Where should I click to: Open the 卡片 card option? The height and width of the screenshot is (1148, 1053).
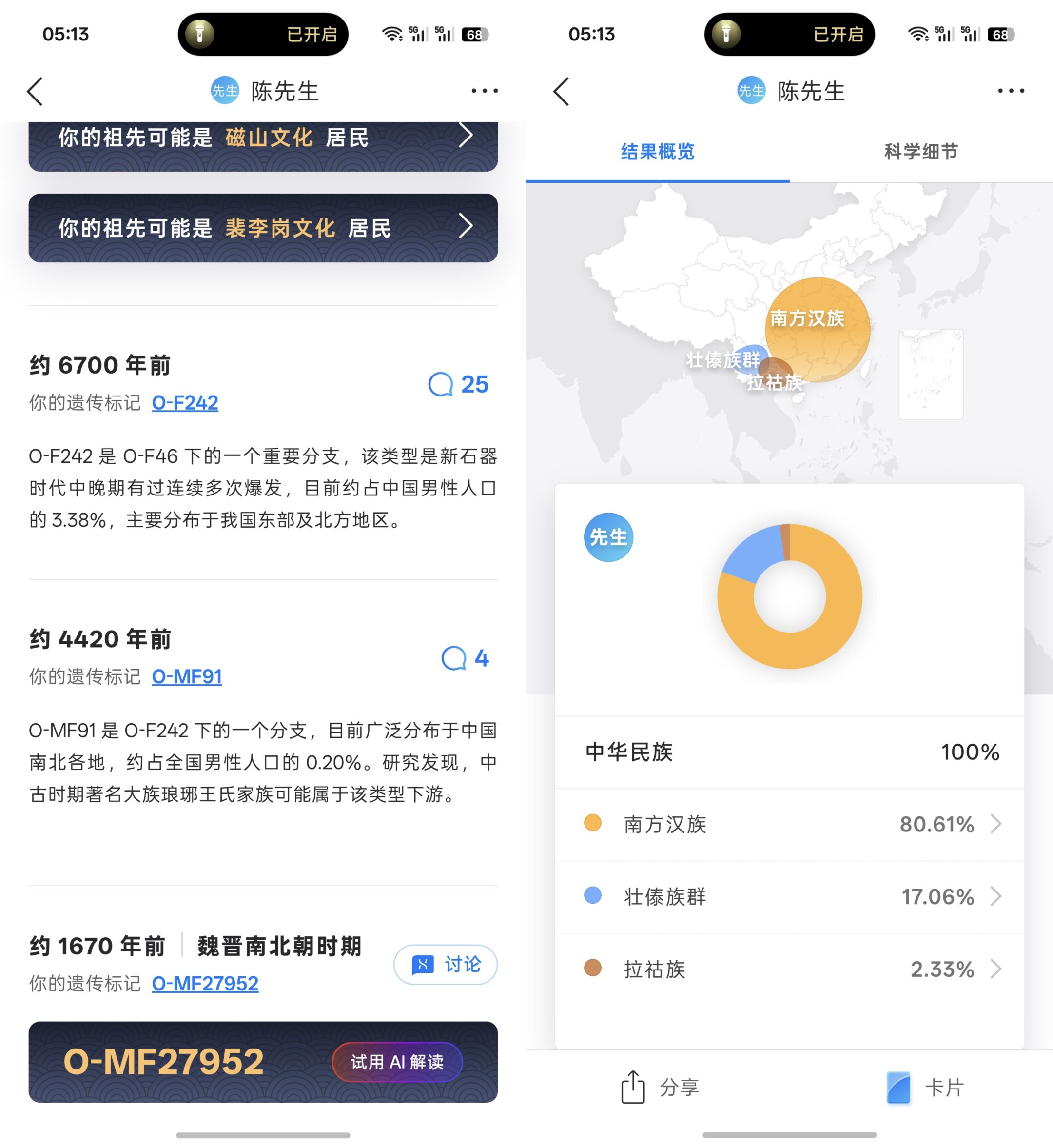point(925,1087)
